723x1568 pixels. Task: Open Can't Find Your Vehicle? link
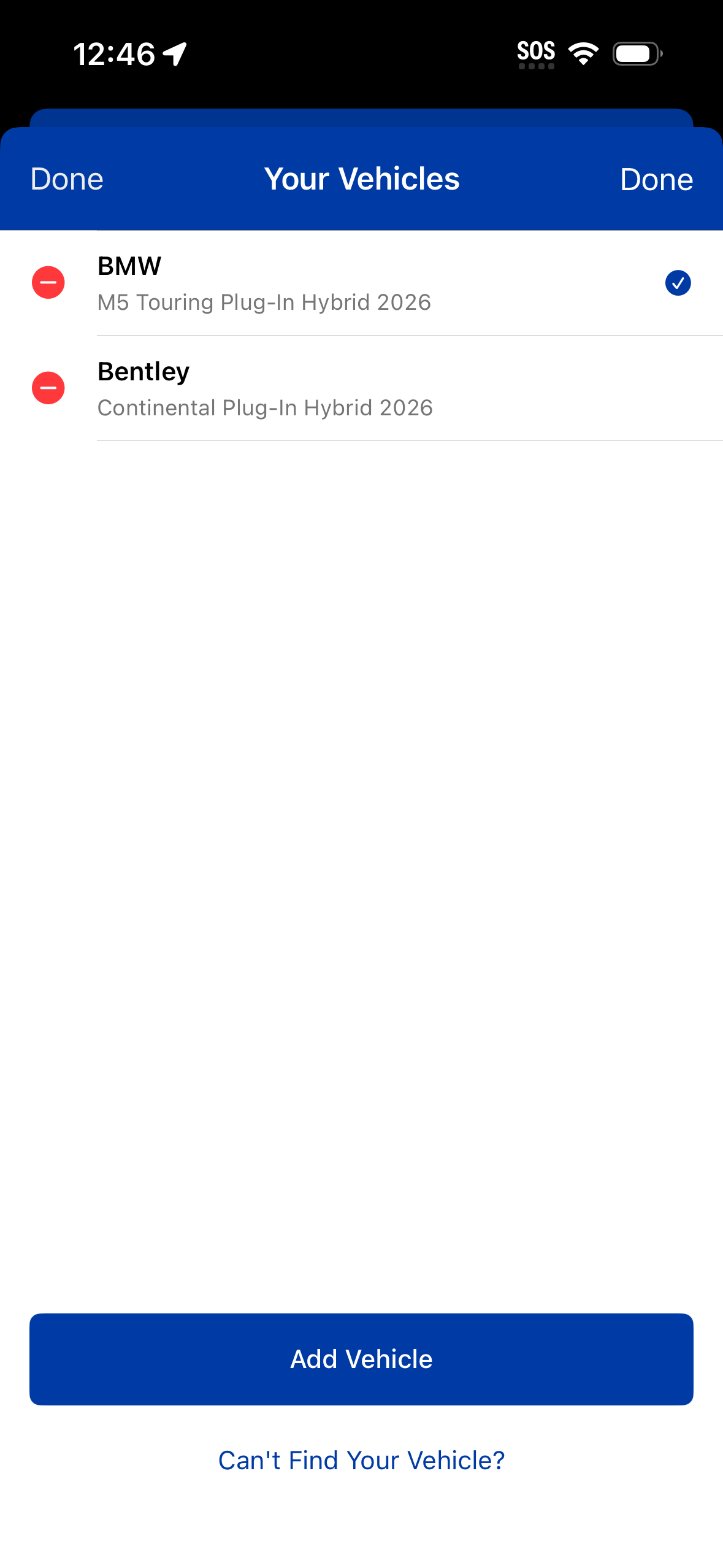[361, 1460]
